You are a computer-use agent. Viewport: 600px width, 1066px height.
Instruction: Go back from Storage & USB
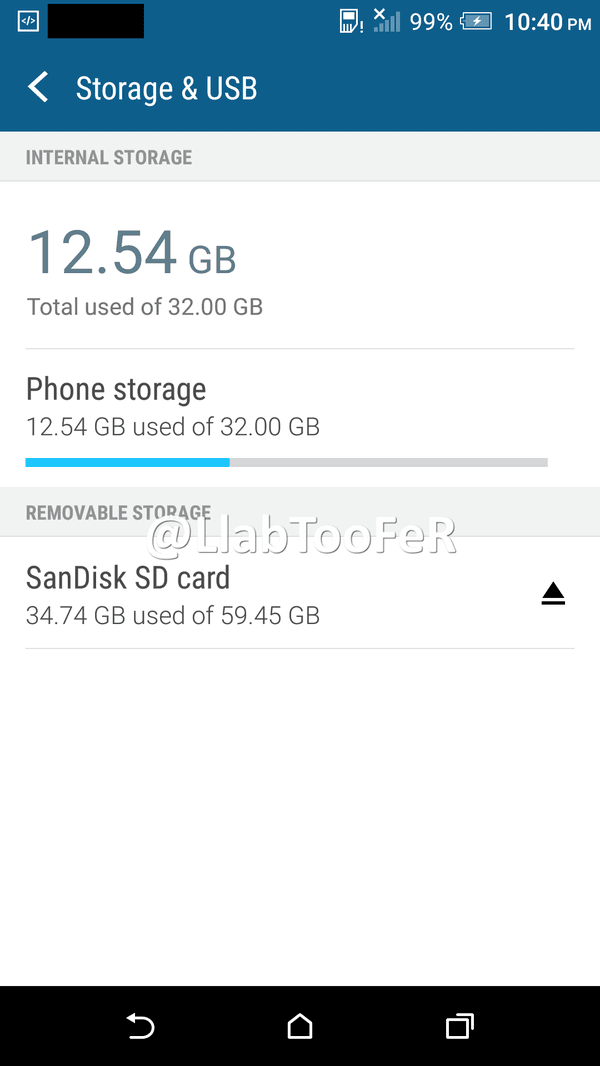pyautogui.click(x=38, y=88)
